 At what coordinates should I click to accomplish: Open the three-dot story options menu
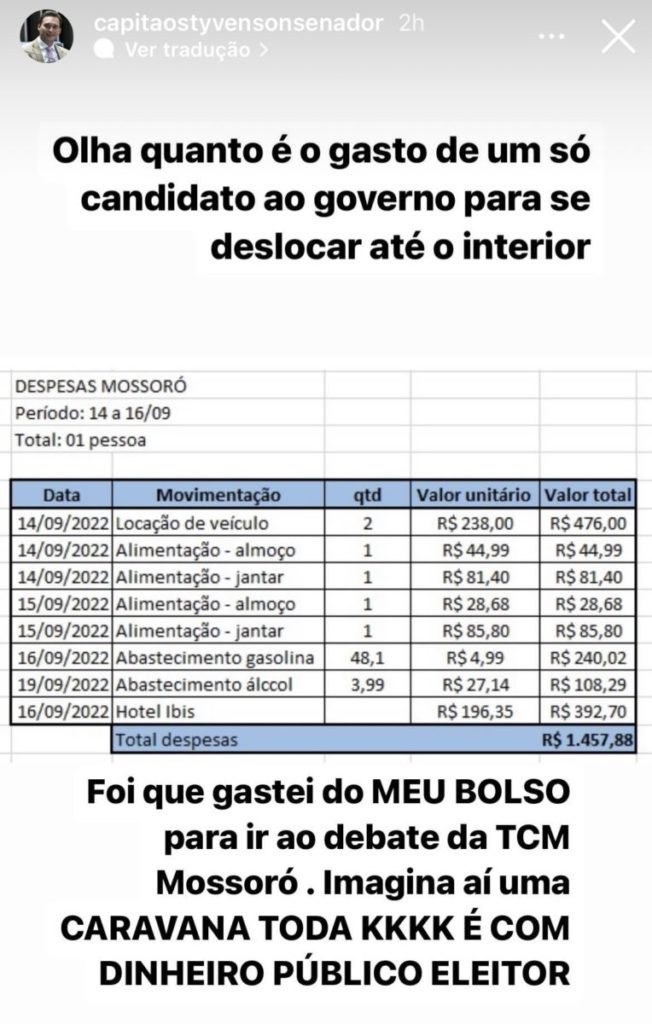coord(551,36)
